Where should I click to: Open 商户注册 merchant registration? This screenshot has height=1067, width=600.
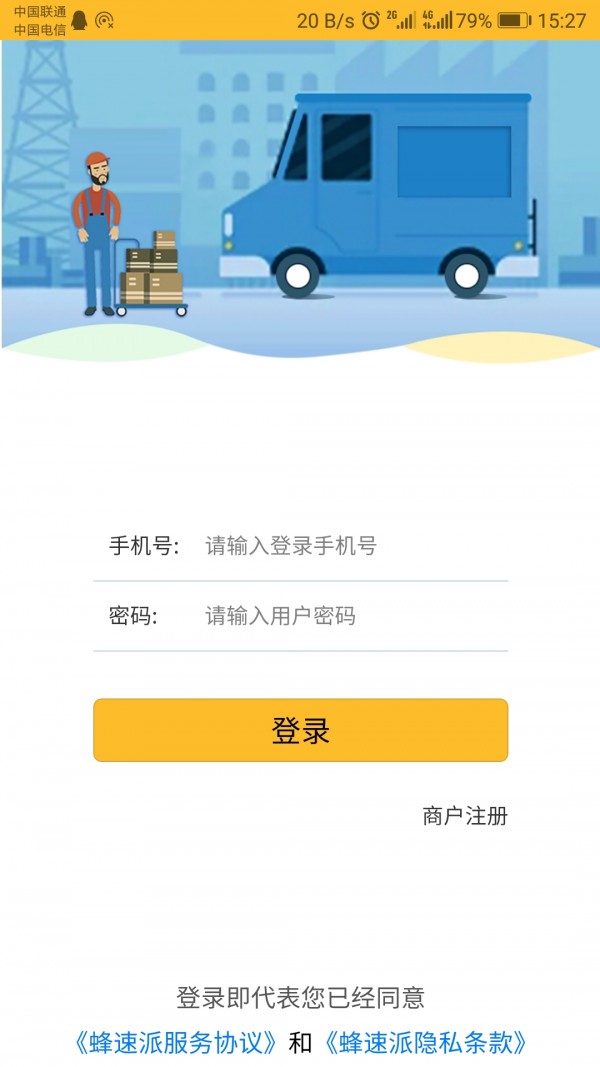[465, 816]
